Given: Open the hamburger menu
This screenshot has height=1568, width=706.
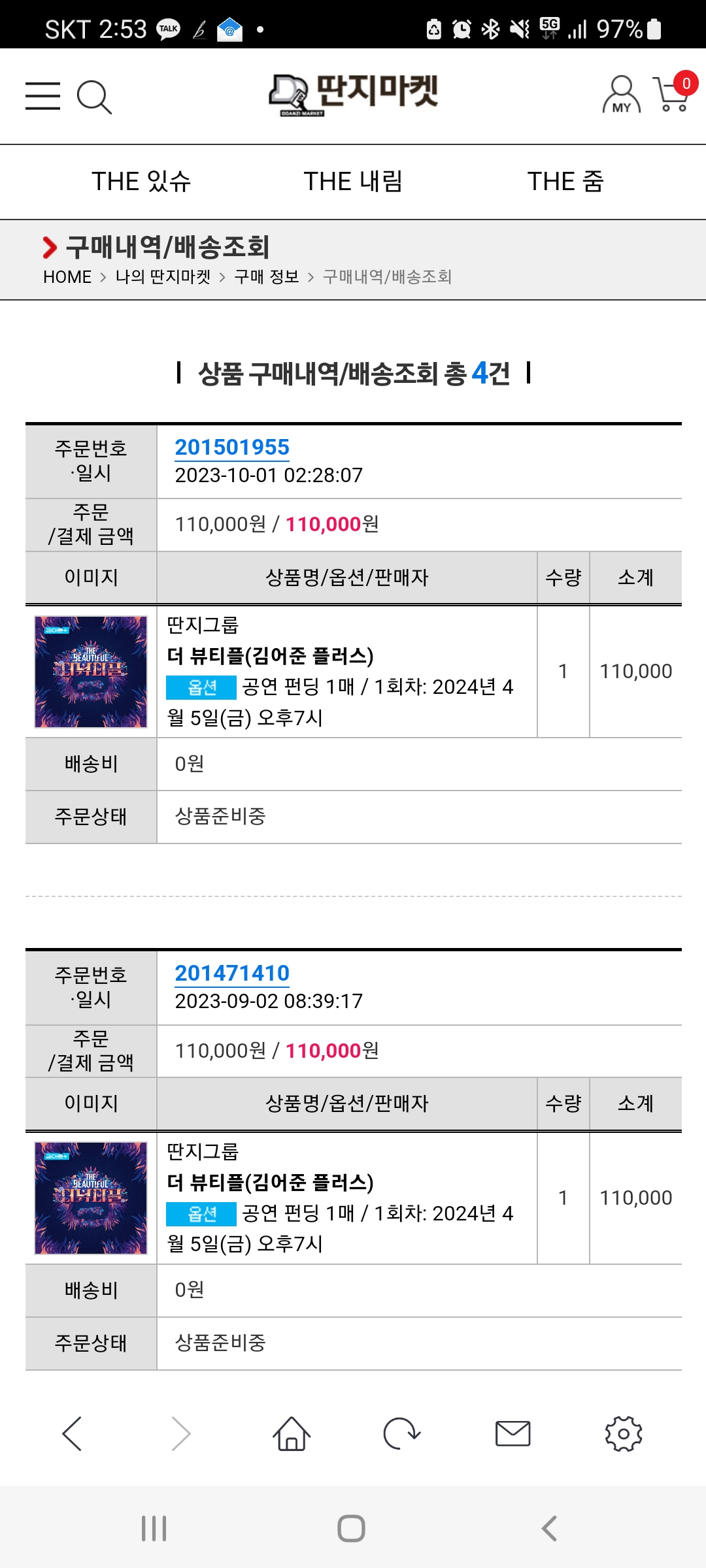Looking at the screenshot, I should [43, 96].
